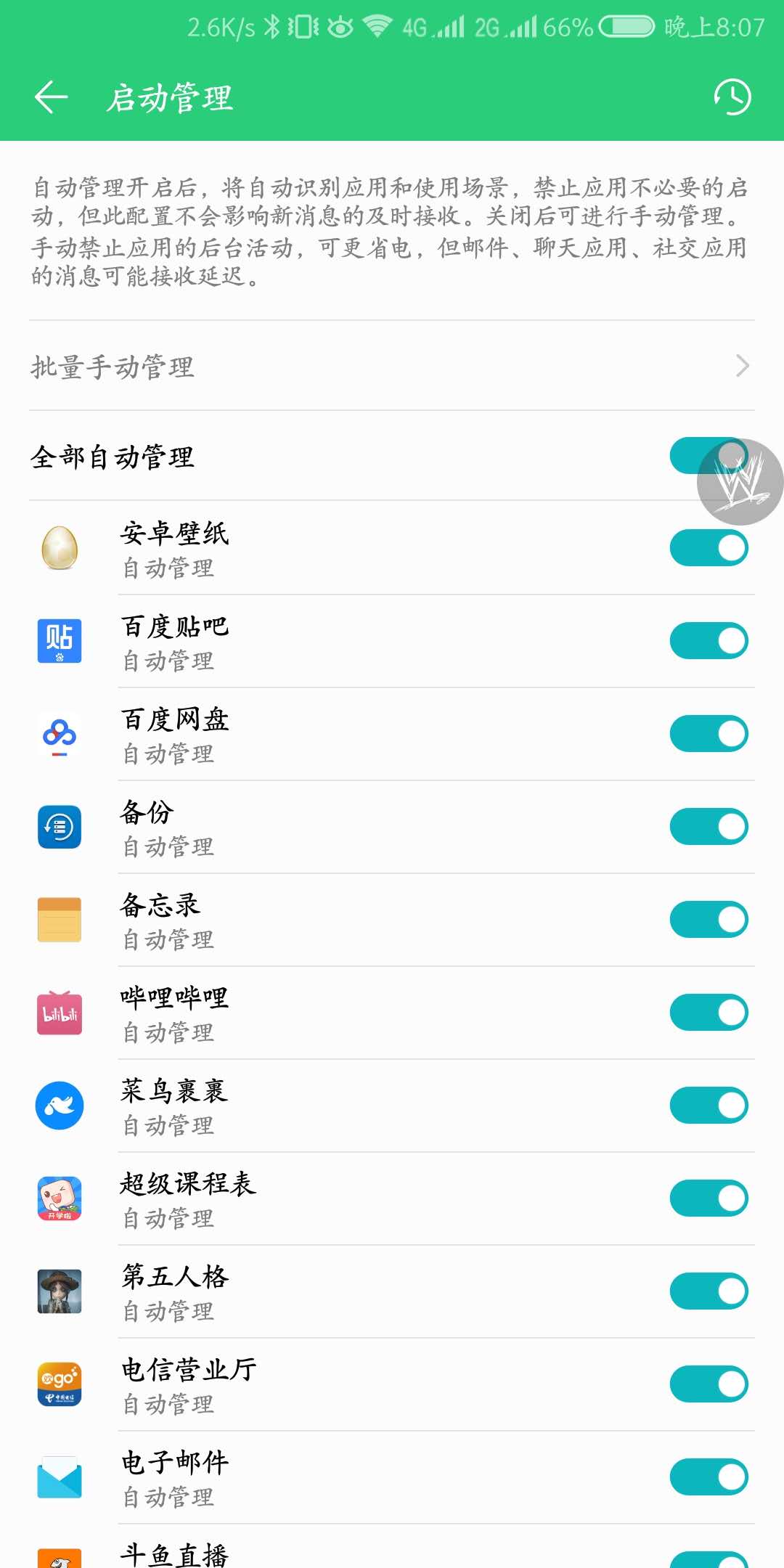Image resolution: width=784 pixels, height=1568 pixels.
Task: Select the Baidu Netdisk icon
Action: tap(59, 735)
